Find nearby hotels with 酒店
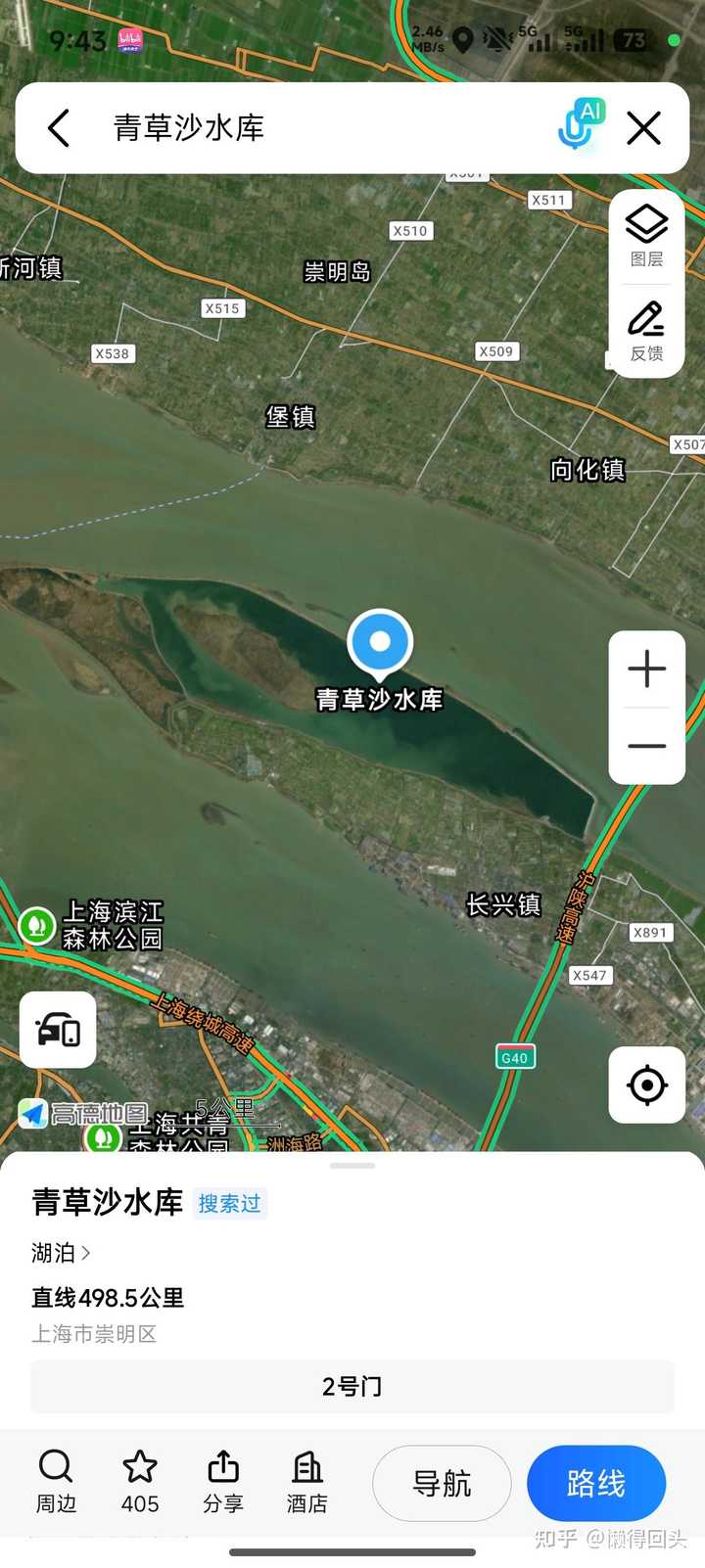 click(306, 1481)
